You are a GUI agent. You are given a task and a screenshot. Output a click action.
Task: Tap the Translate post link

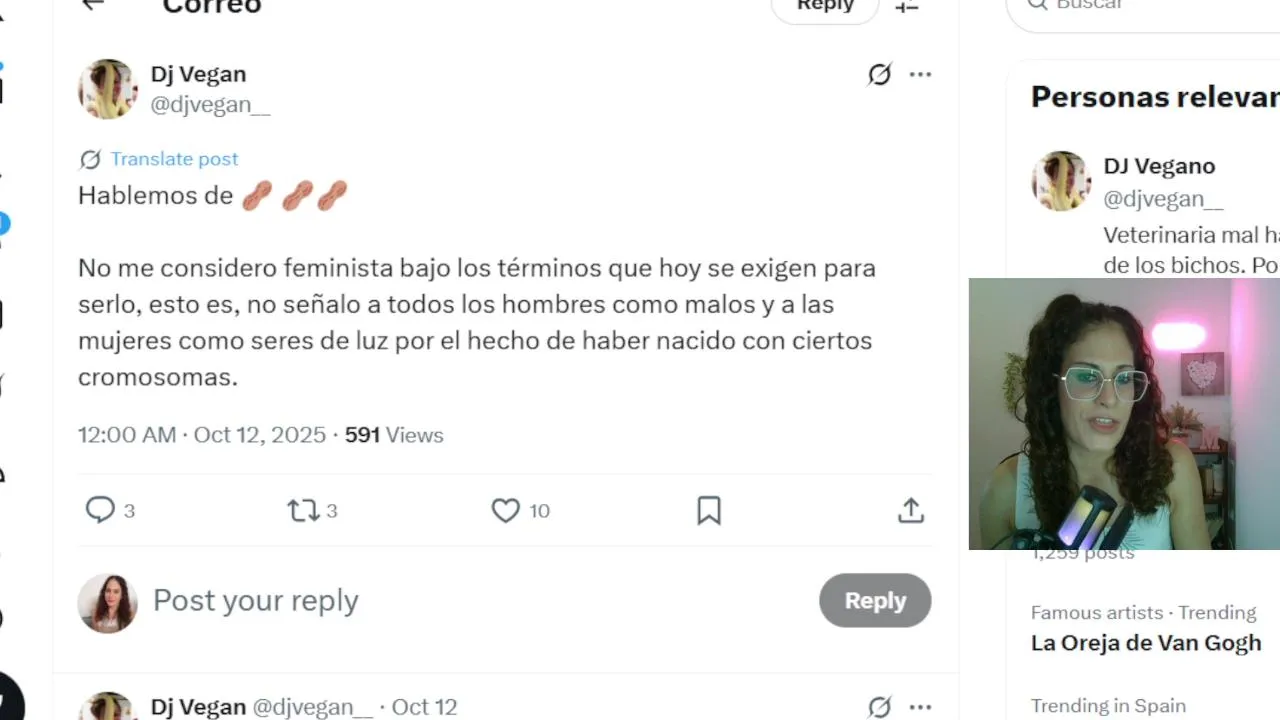[174, 159]
